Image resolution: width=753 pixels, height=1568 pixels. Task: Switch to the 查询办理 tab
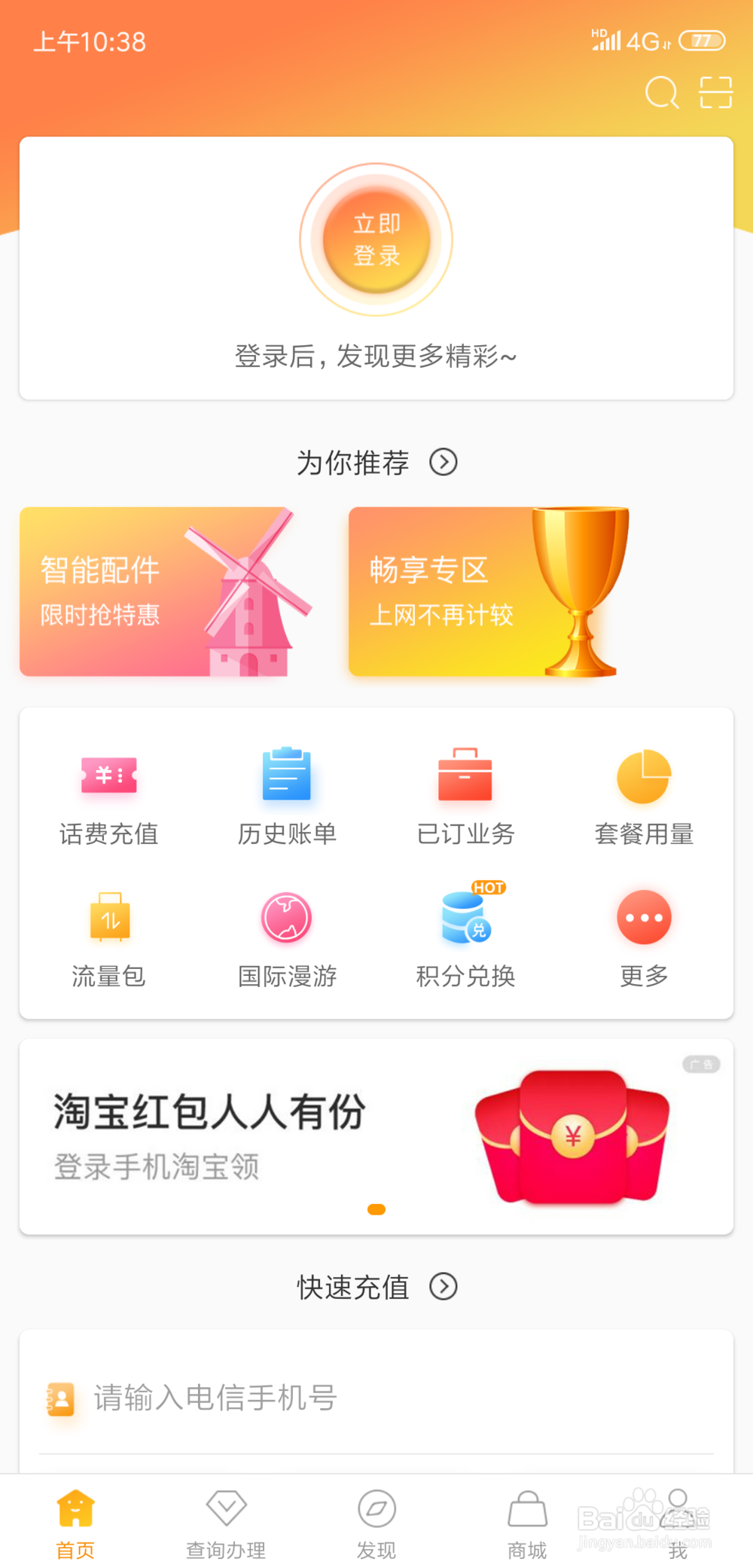coord(225,1522)
